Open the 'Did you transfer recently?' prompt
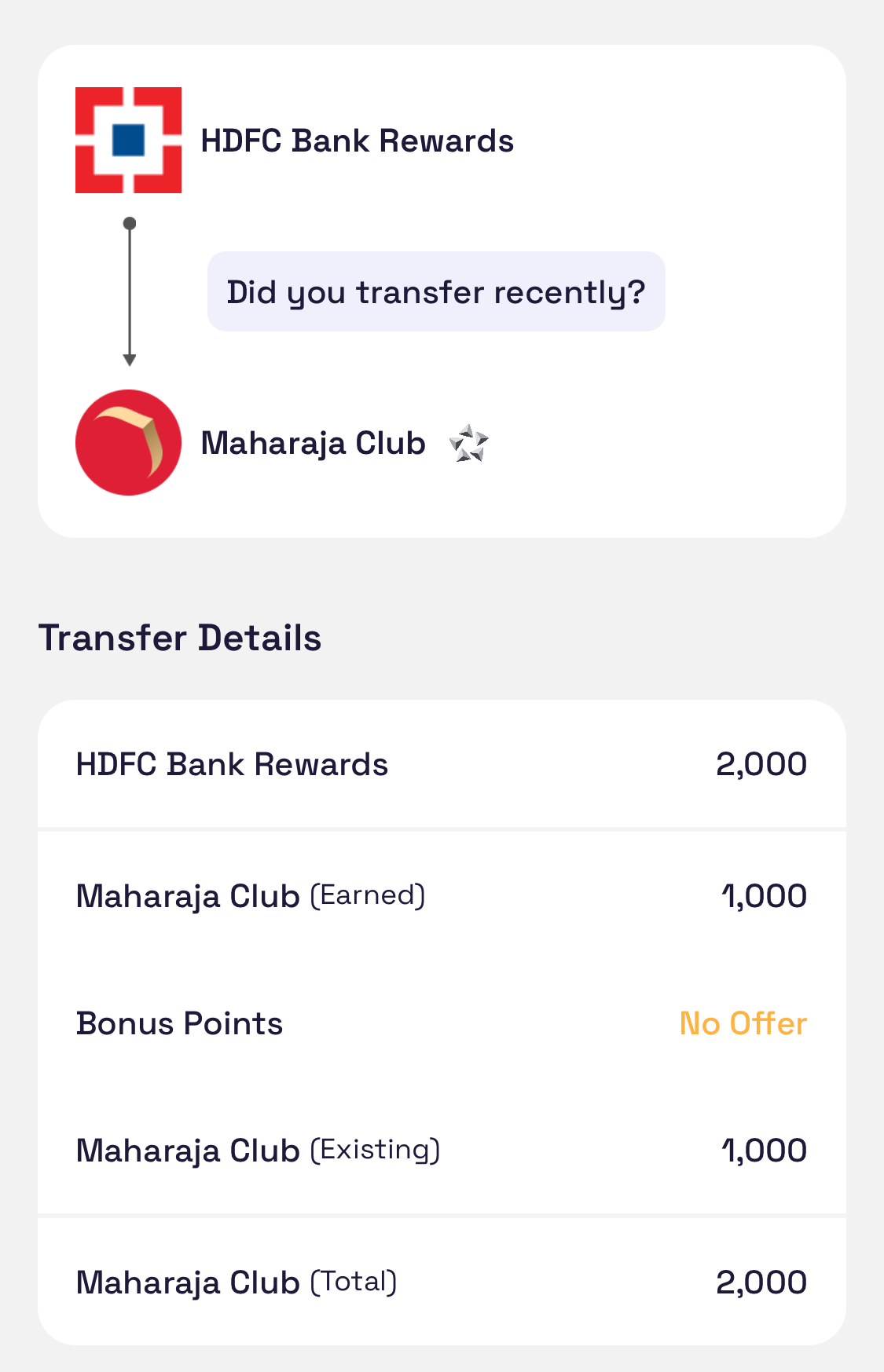Image resolution: width=884 pixels, height=1372 pixels. (435, 291)
